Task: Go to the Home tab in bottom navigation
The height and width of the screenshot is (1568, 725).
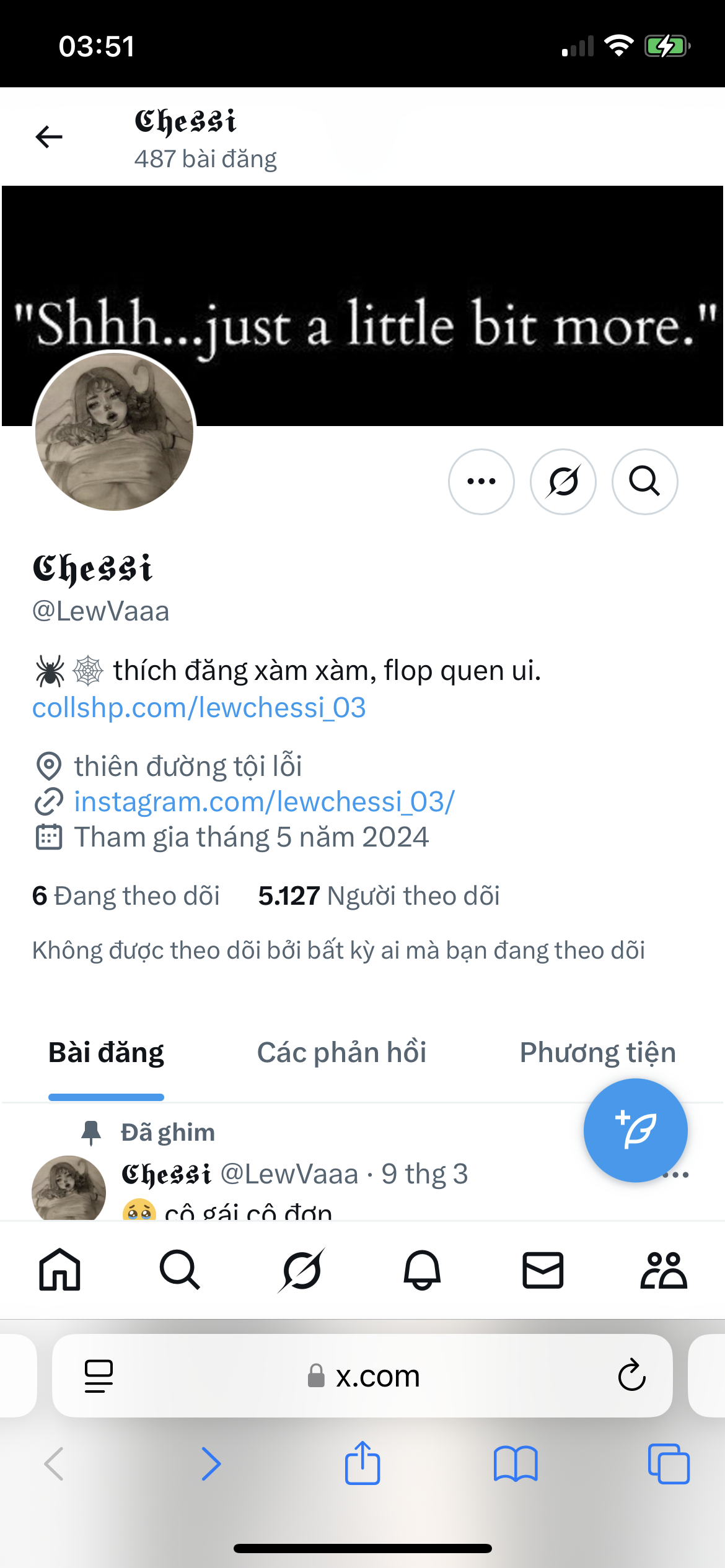Action: point(59,1270)
